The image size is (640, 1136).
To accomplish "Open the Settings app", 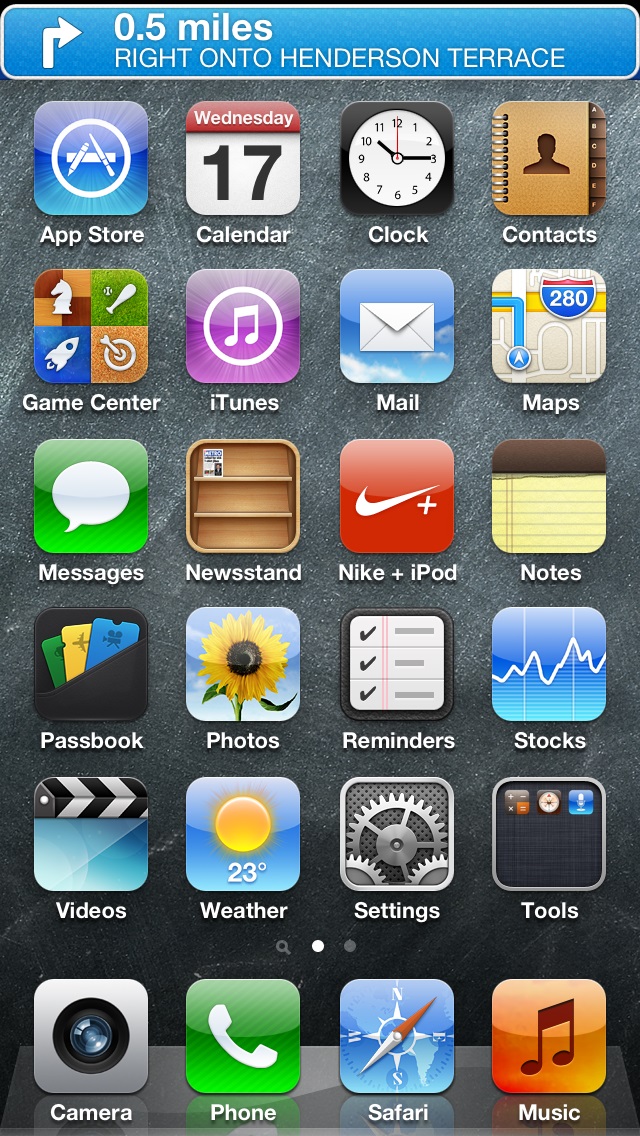I will point(397,834).
